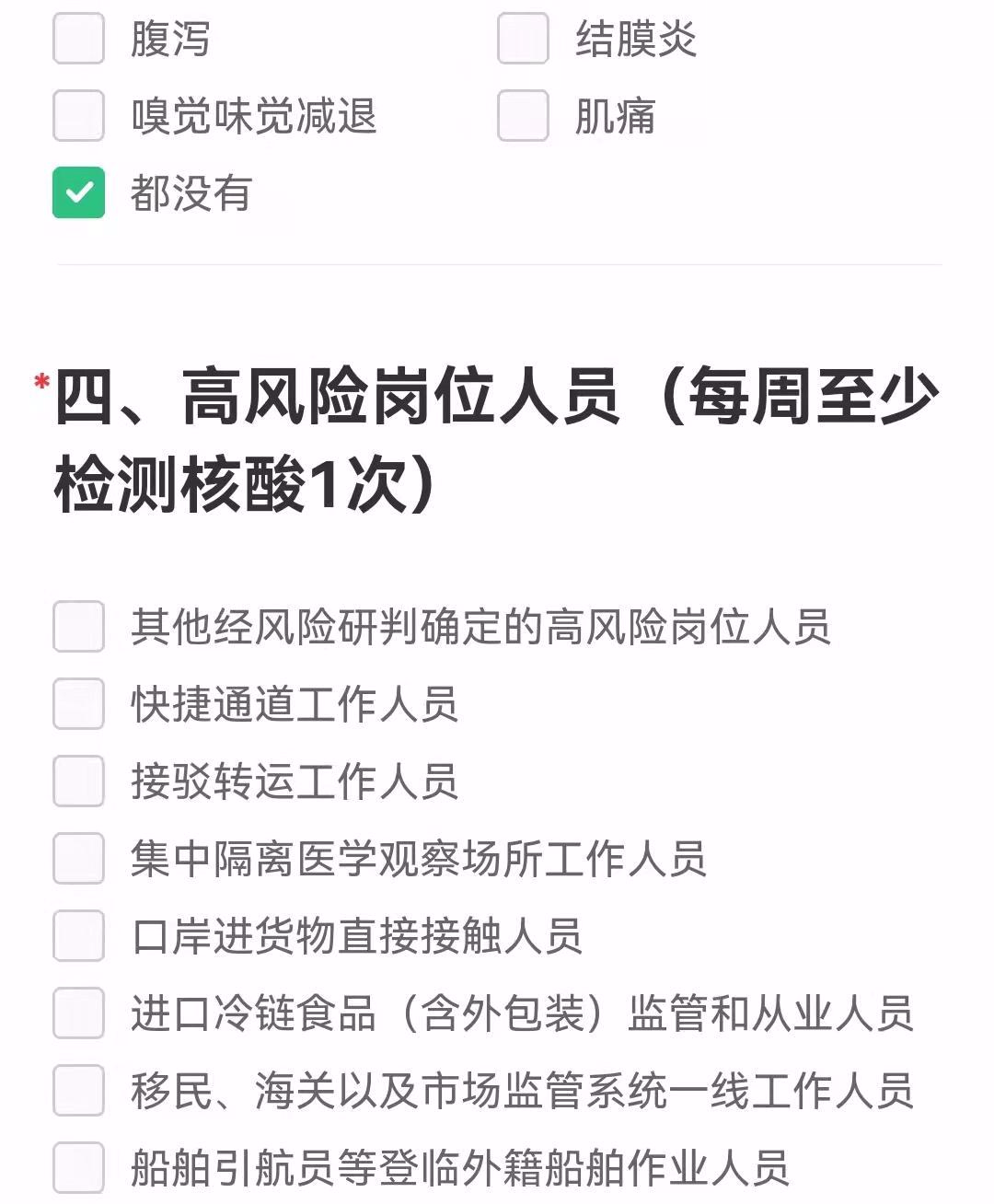Choose 集中隔离医学观察场所工作人员

pyautogui.click(x=78, y=859)
